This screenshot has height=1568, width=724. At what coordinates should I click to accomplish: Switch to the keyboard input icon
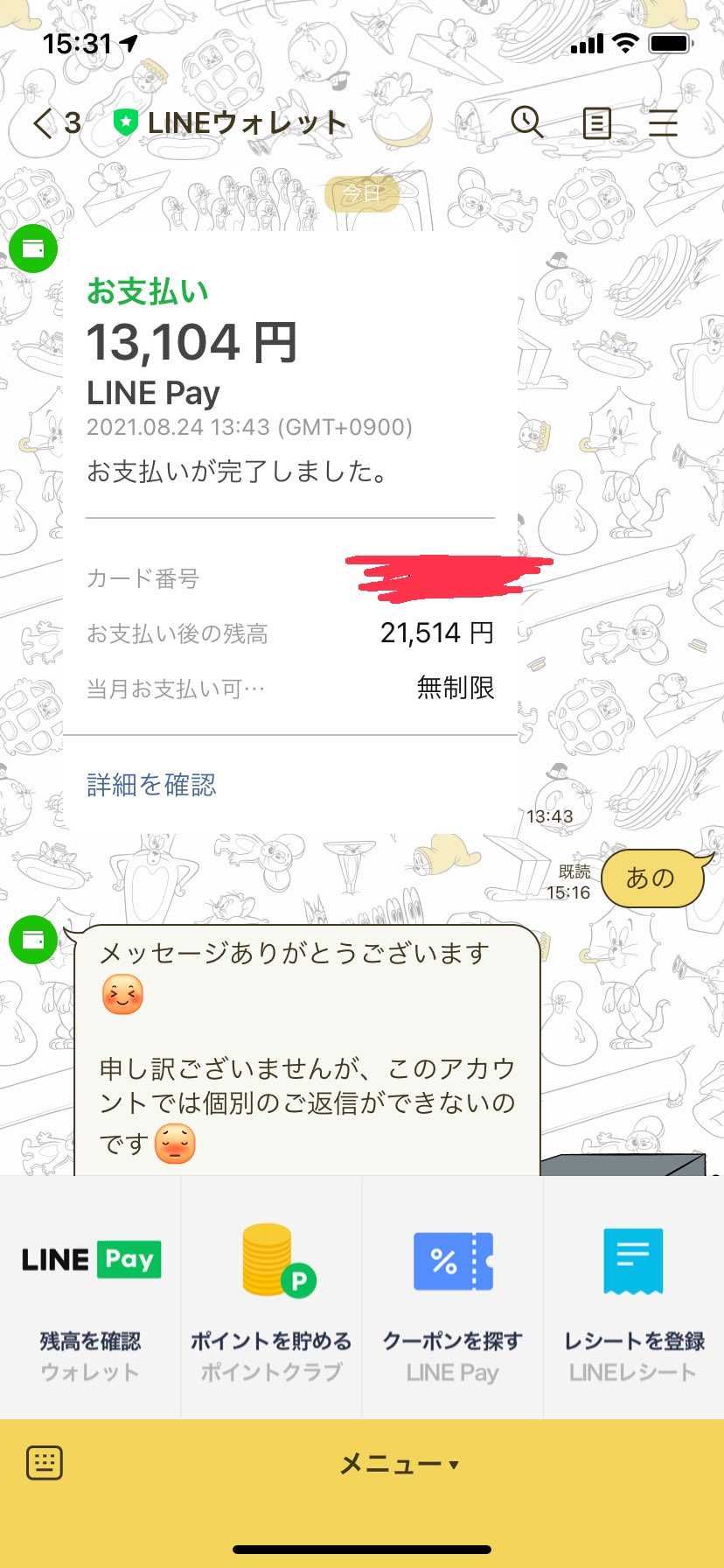coord(43,1459)
